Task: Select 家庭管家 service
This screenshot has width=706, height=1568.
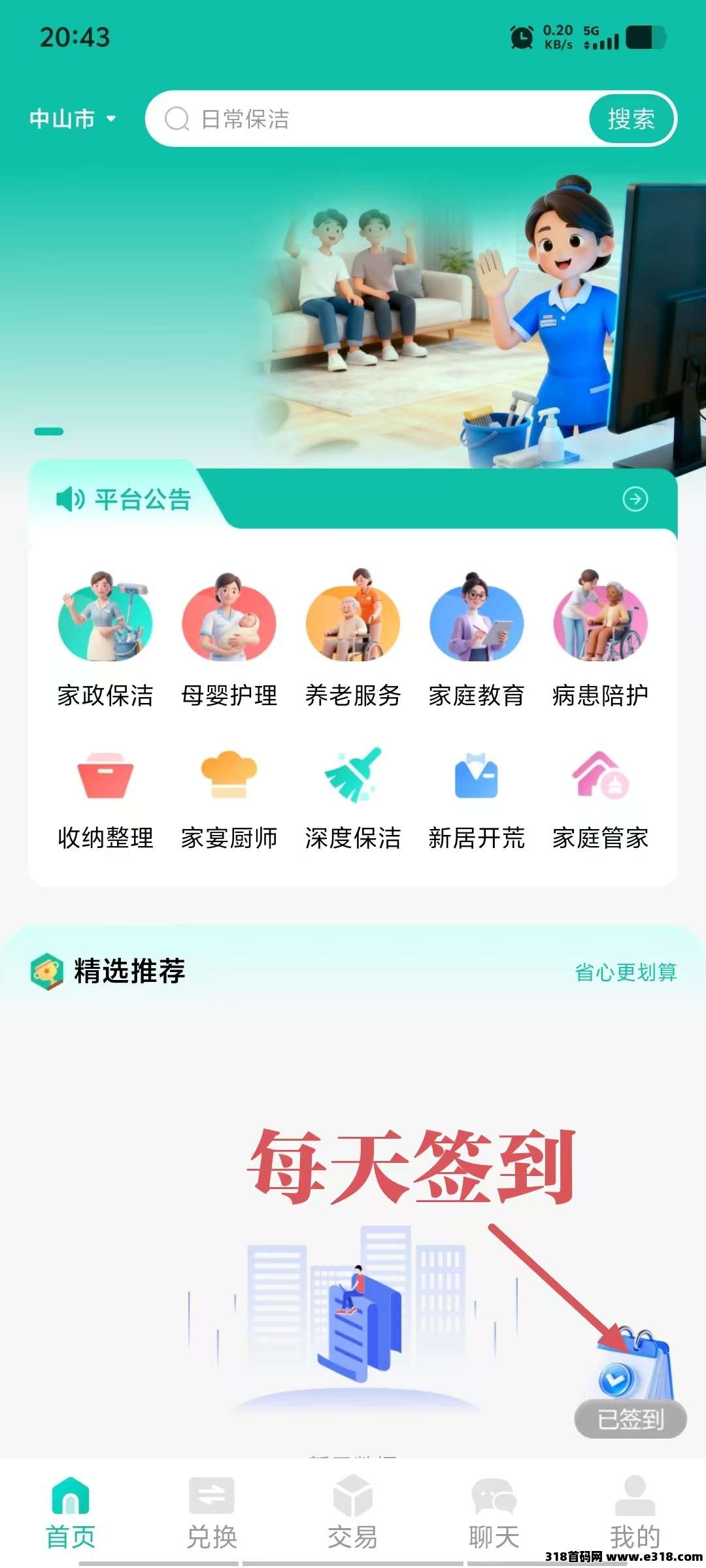Action: [x=600, y=798]
